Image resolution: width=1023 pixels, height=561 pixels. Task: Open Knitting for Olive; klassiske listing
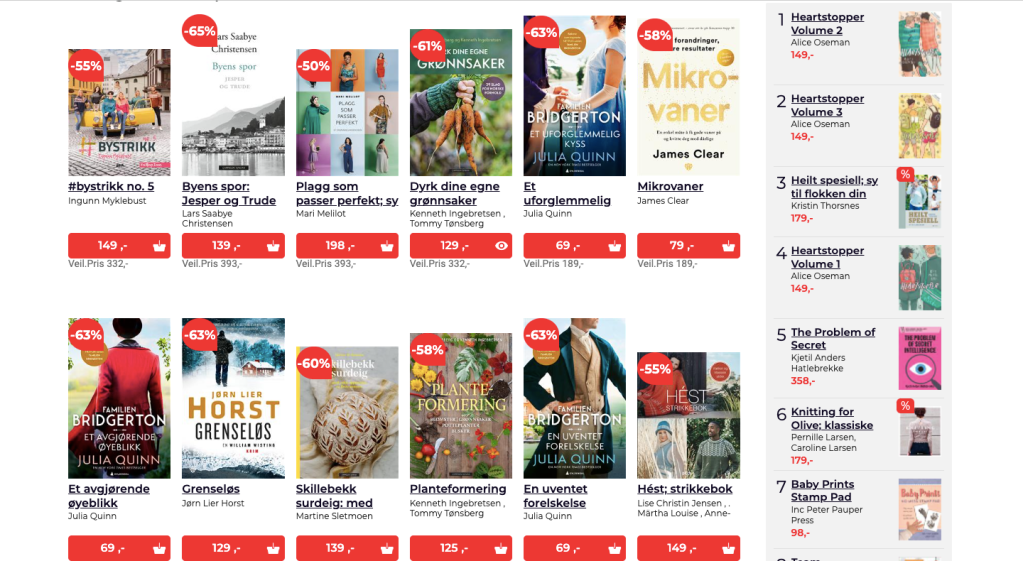(x=831, y=418)
